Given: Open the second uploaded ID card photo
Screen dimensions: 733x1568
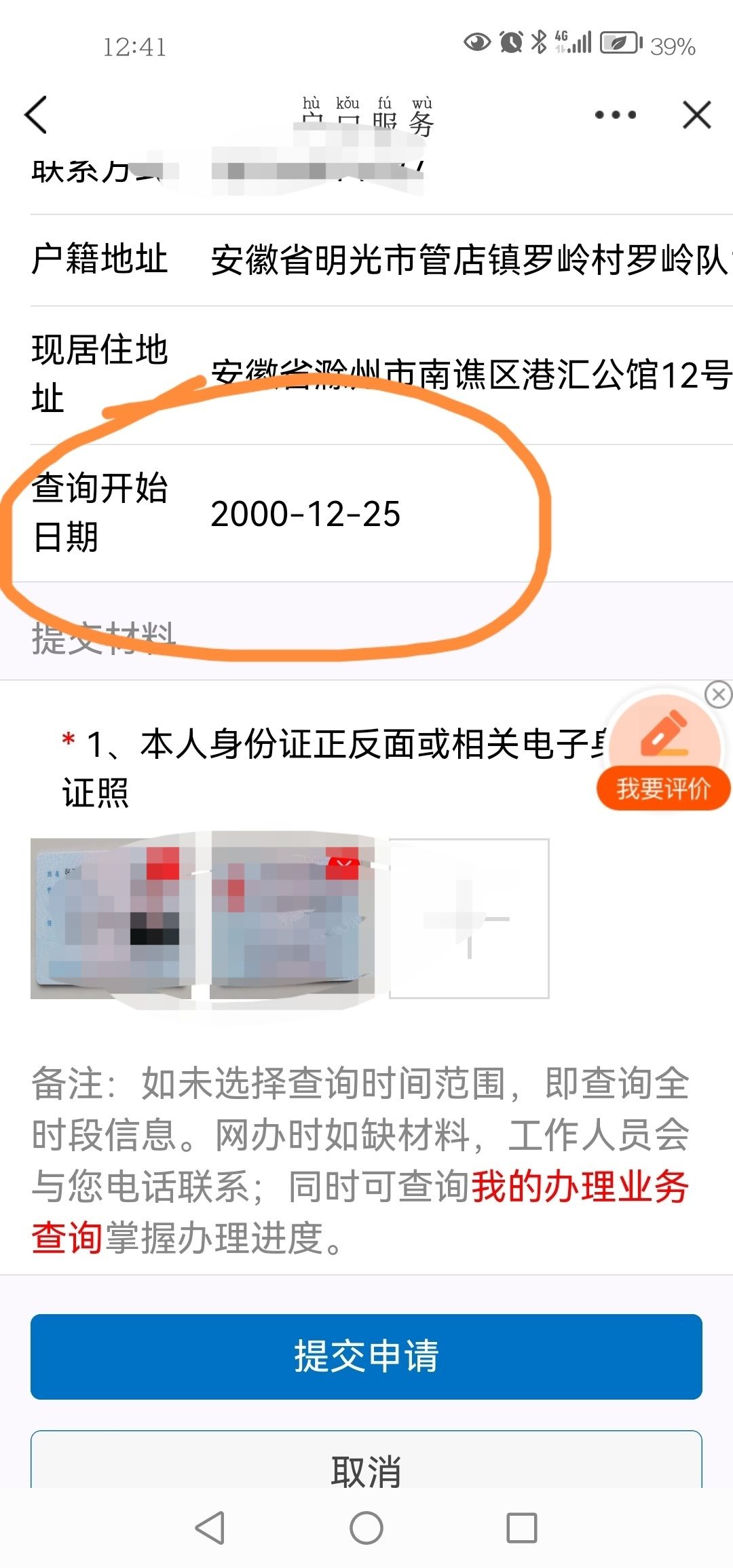Looking at the screenshot, I should pos(292,918).
